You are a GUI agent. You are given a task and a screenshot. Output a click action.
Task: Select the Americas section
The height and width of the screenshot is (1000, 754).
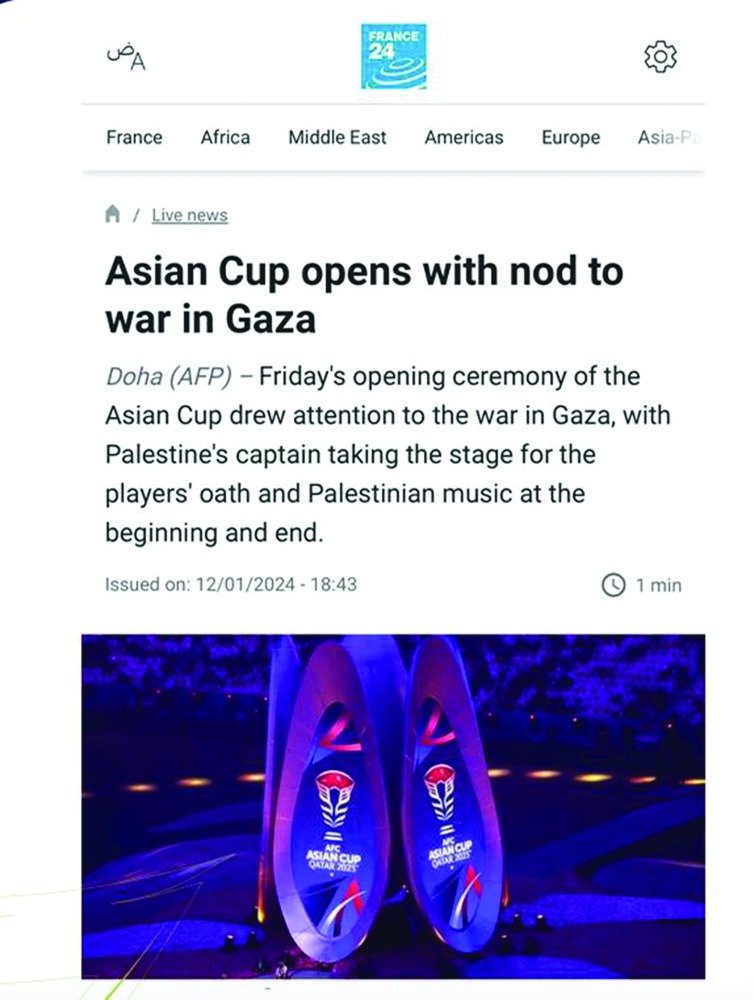(x=463, y=138)
